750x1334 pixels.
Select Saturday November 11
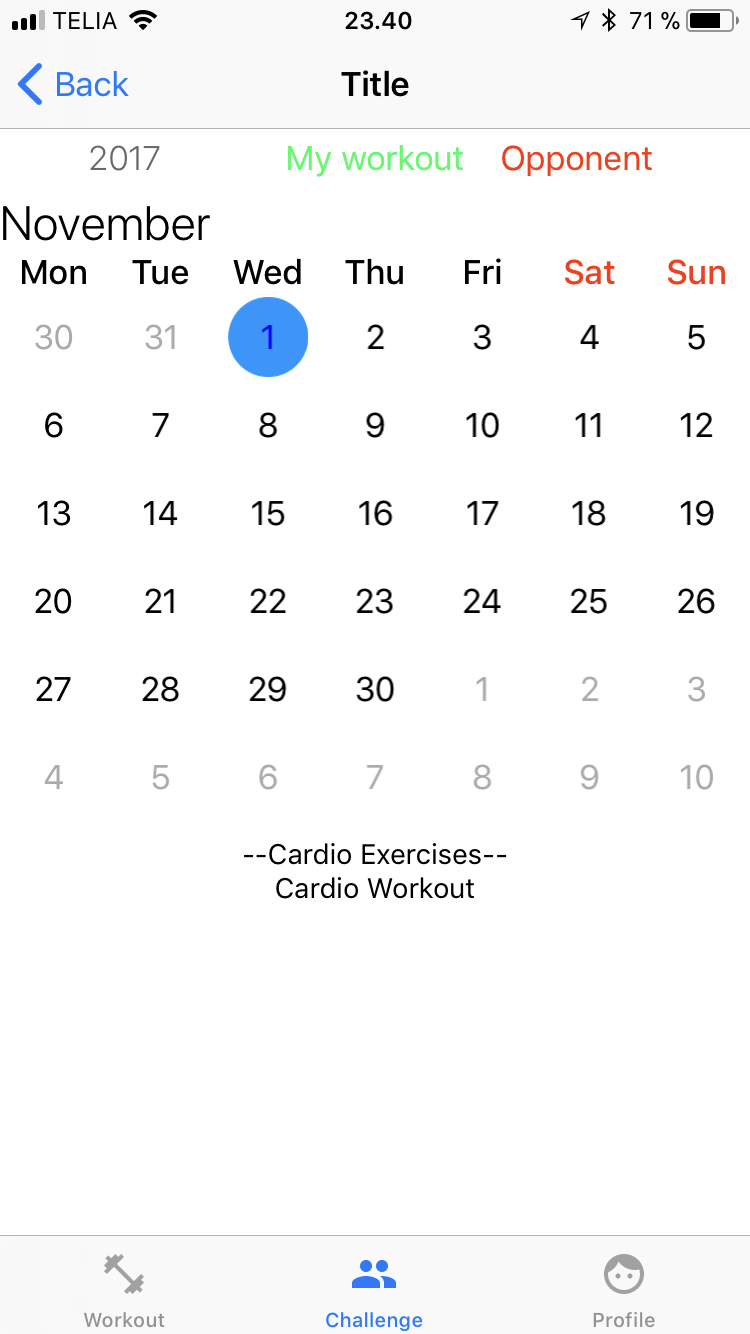[x=589, y=425]
